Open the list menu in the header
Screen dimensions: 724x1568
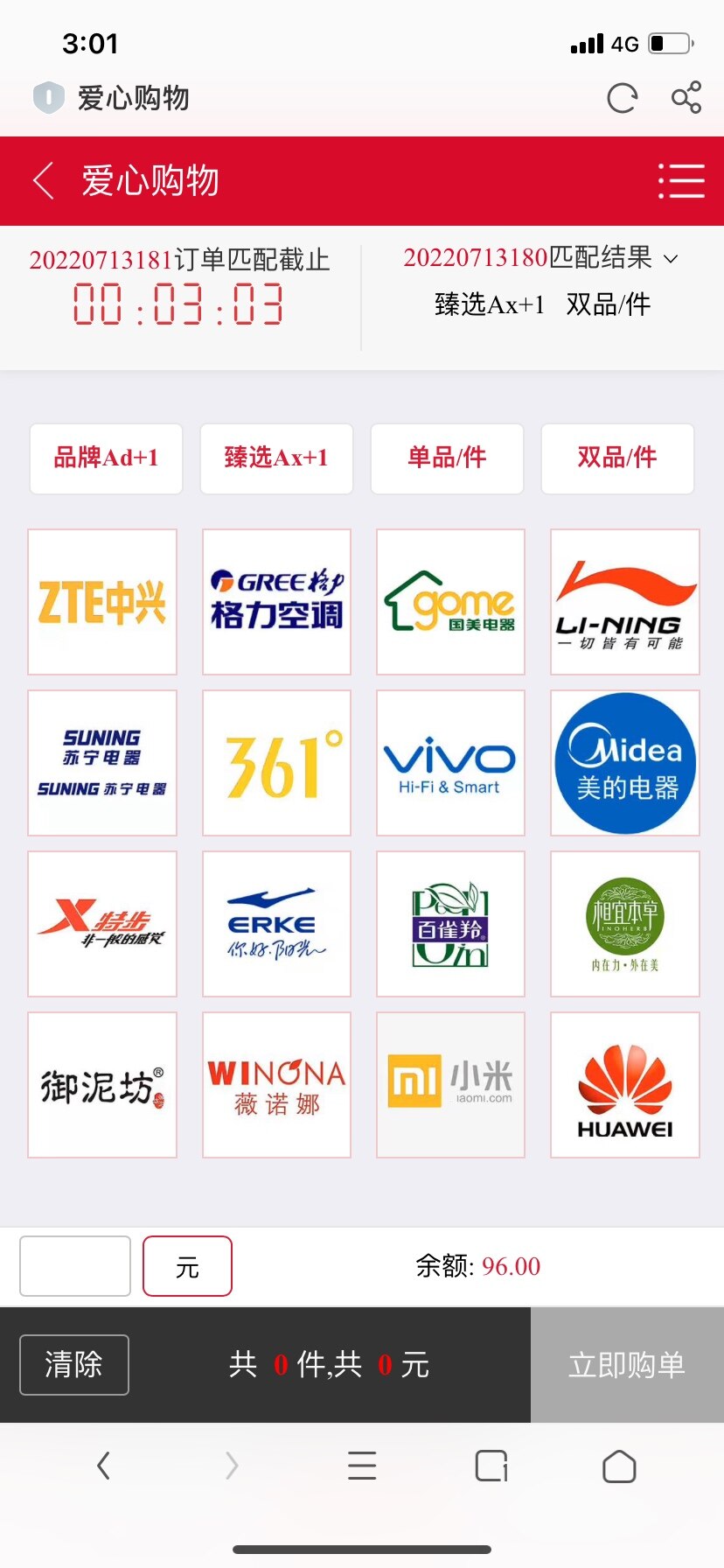tap(681, 181)
